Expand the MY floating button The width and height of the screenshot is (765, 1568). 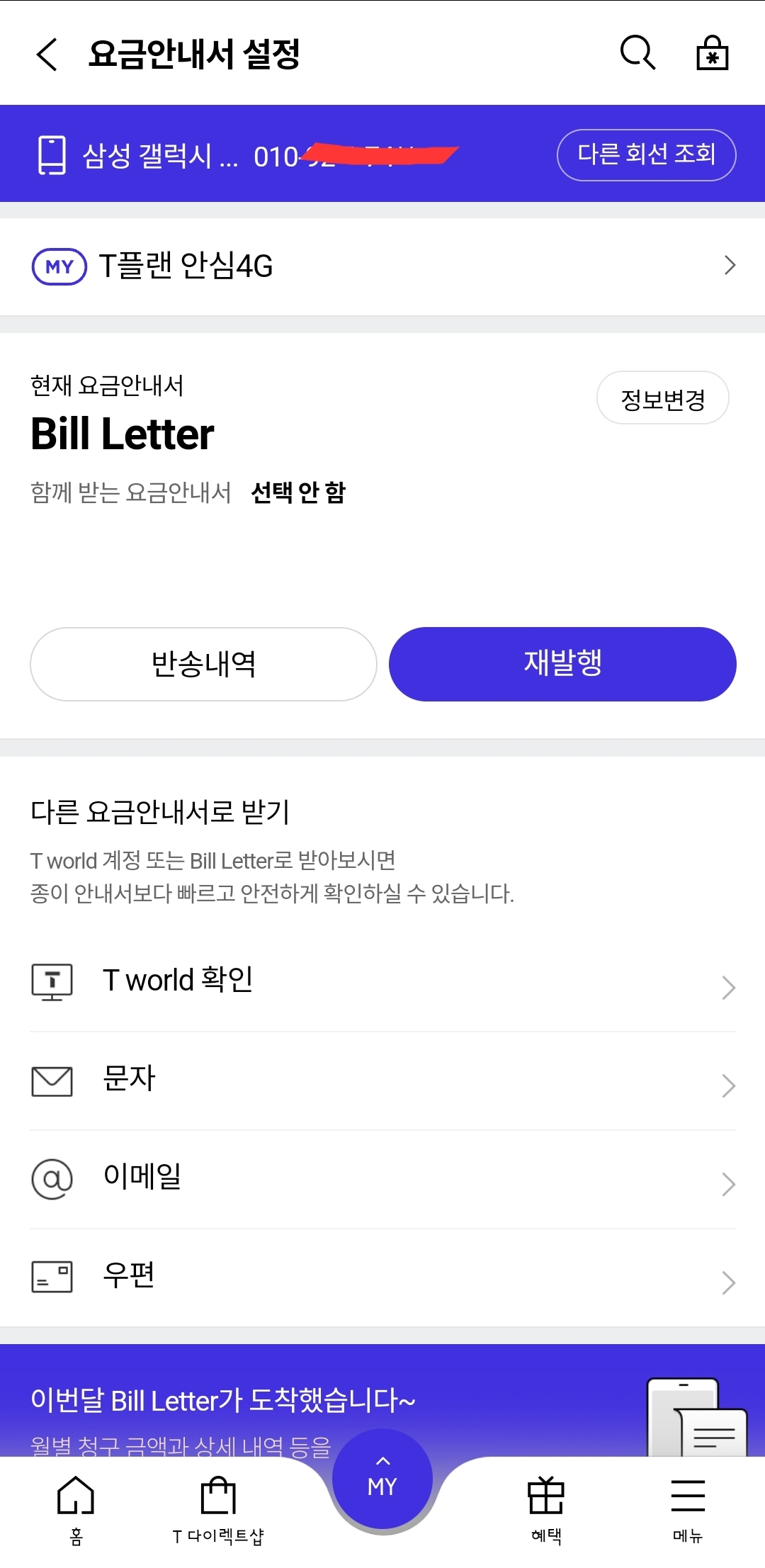pos(382,1481)
